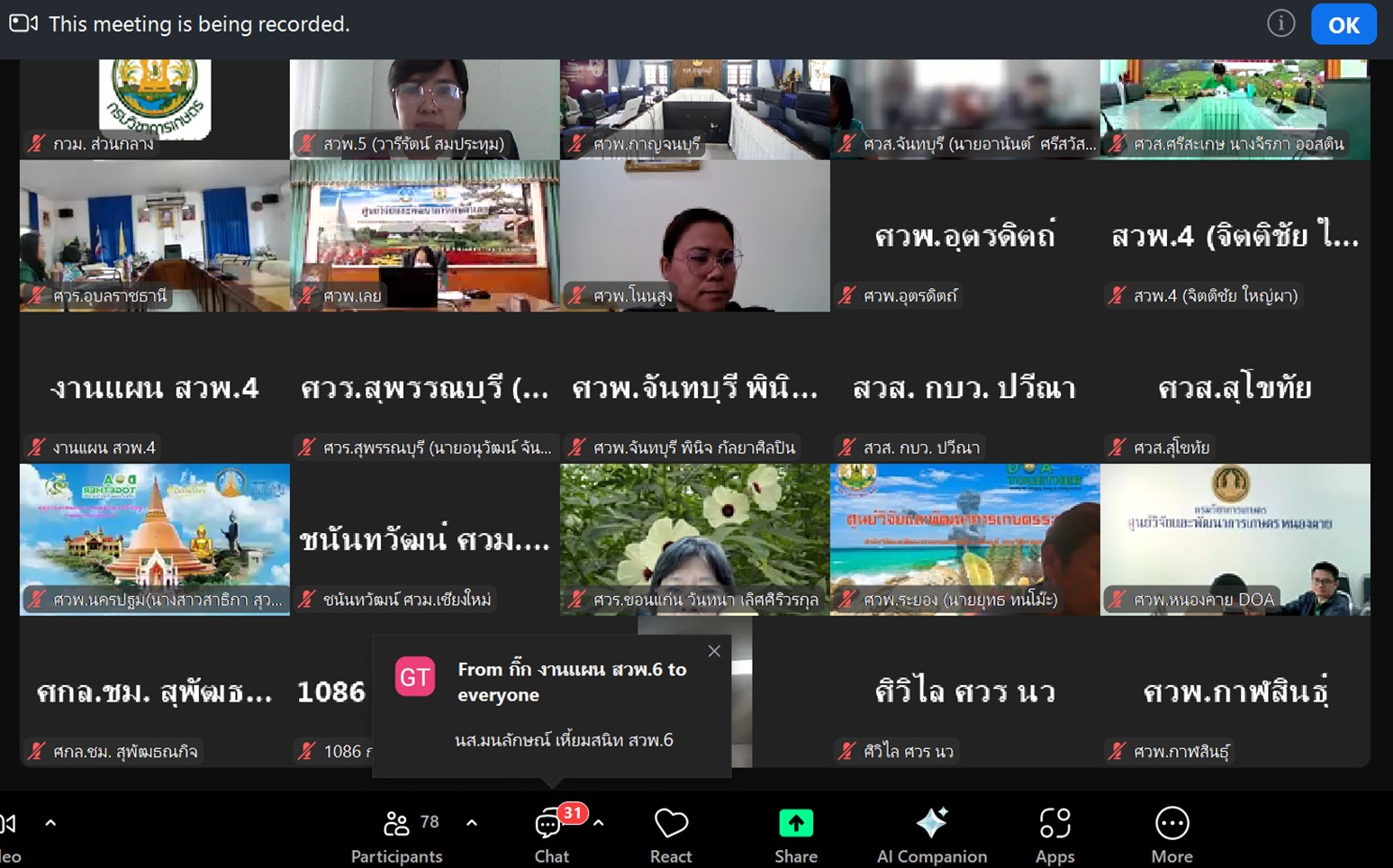The width and height of the screenshot is (1393, 868).
Task: Select the ศวพ.โนนสูง video tile
Action: point(694,236)
